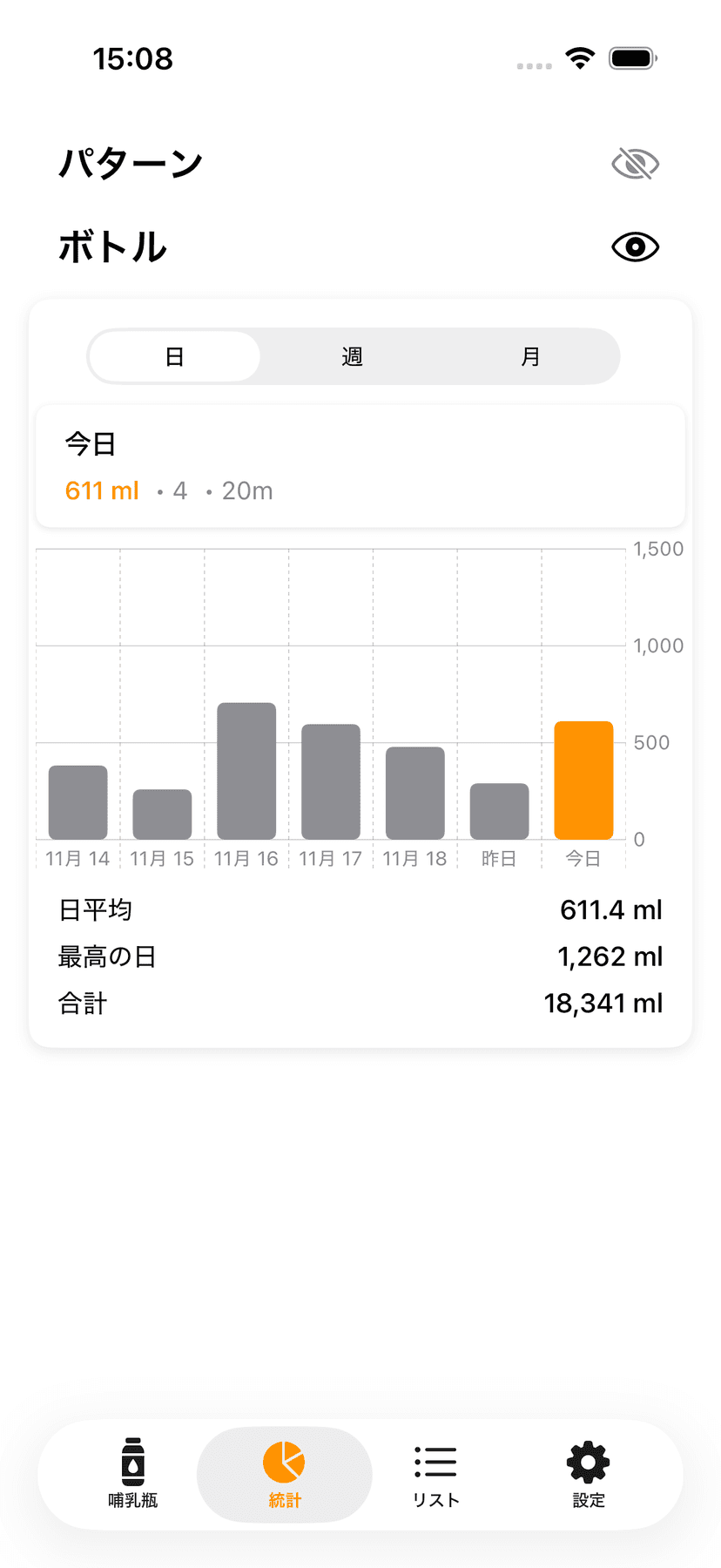Open the 設定 settings gear icon
Viewport: 721px width, 1568px height.
pos(588,1461)
